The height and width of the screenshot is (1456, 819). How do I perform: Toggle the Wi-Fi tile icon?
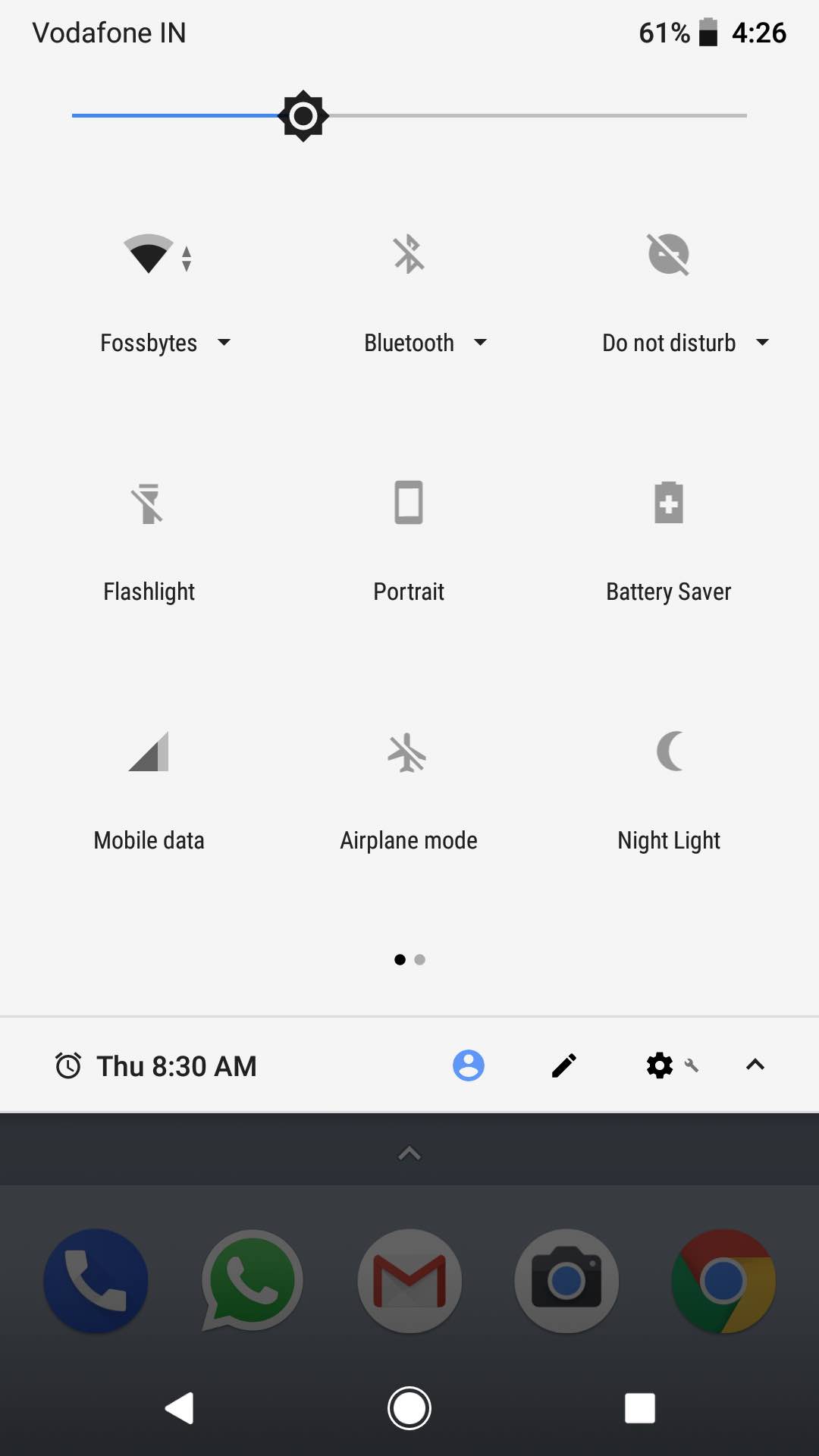pyautogui.click(x=149, y=254)
